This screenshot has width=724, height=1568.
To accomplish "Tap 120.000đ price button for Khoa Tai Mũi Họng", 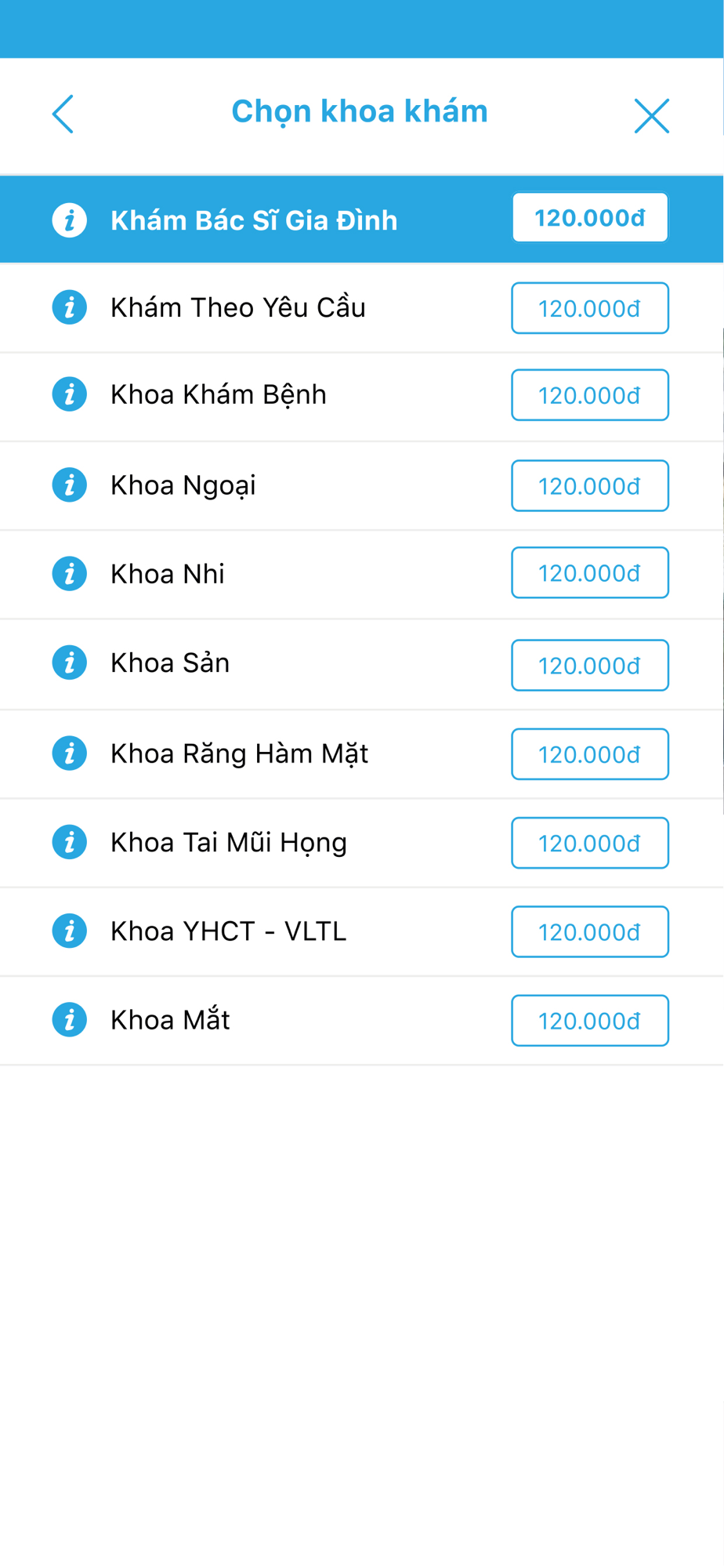I will pyautogui.click(x=590, y=843).
